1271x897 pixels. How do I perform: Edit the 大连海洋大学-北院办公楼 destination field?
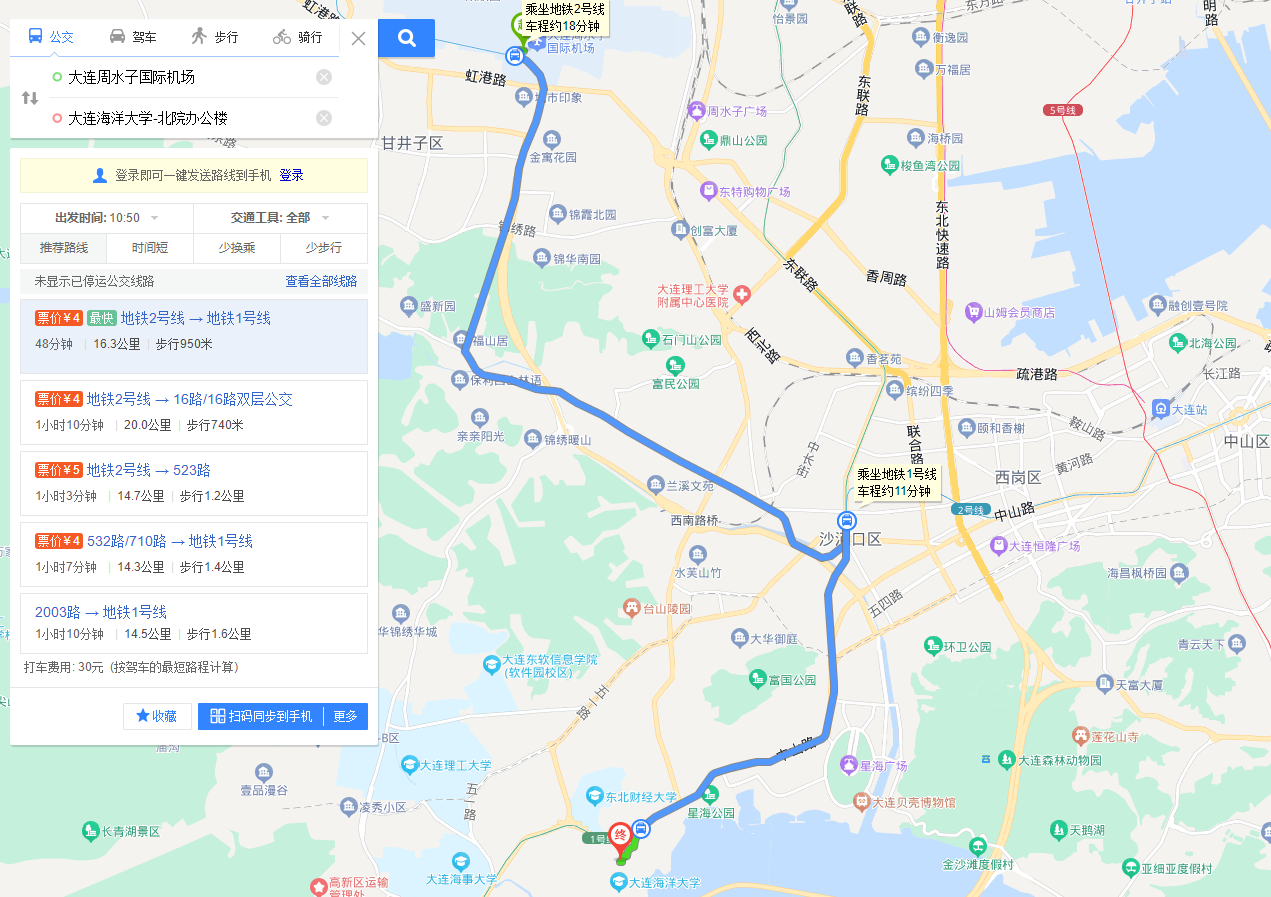(180, 118)
